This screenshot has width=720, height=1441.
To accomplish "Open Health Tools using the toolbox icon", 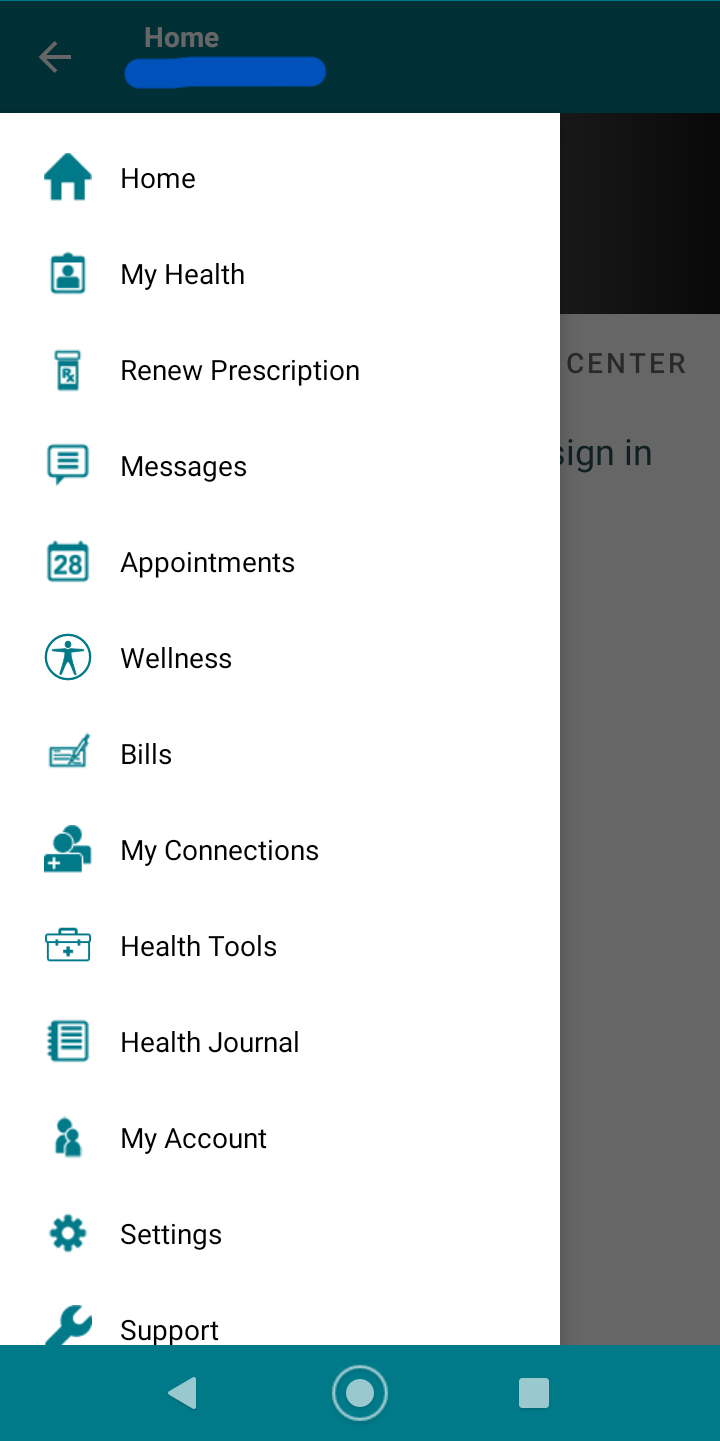I will (67, 945).
